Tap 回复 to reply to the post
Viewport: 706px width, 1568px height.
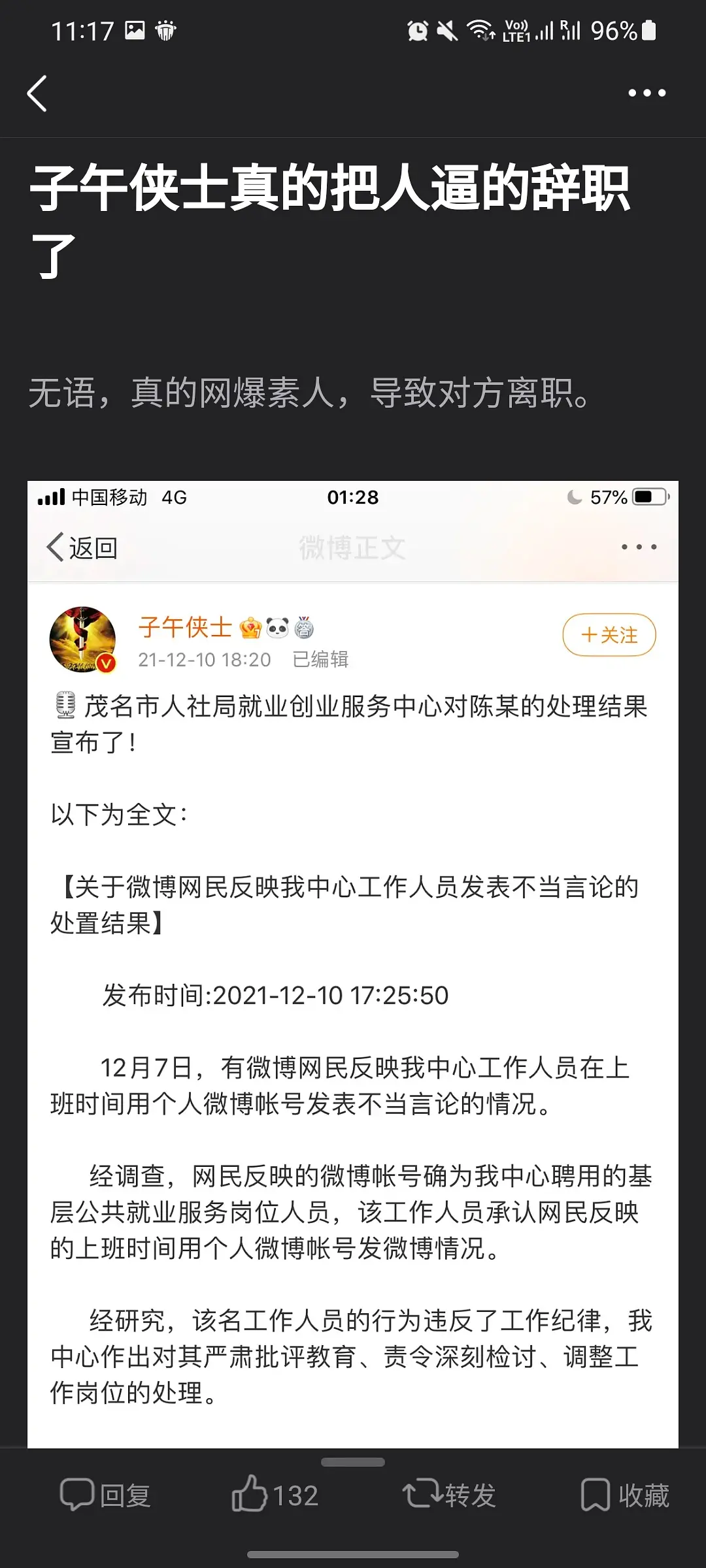pyautogui.click(x=106, y=1495)
